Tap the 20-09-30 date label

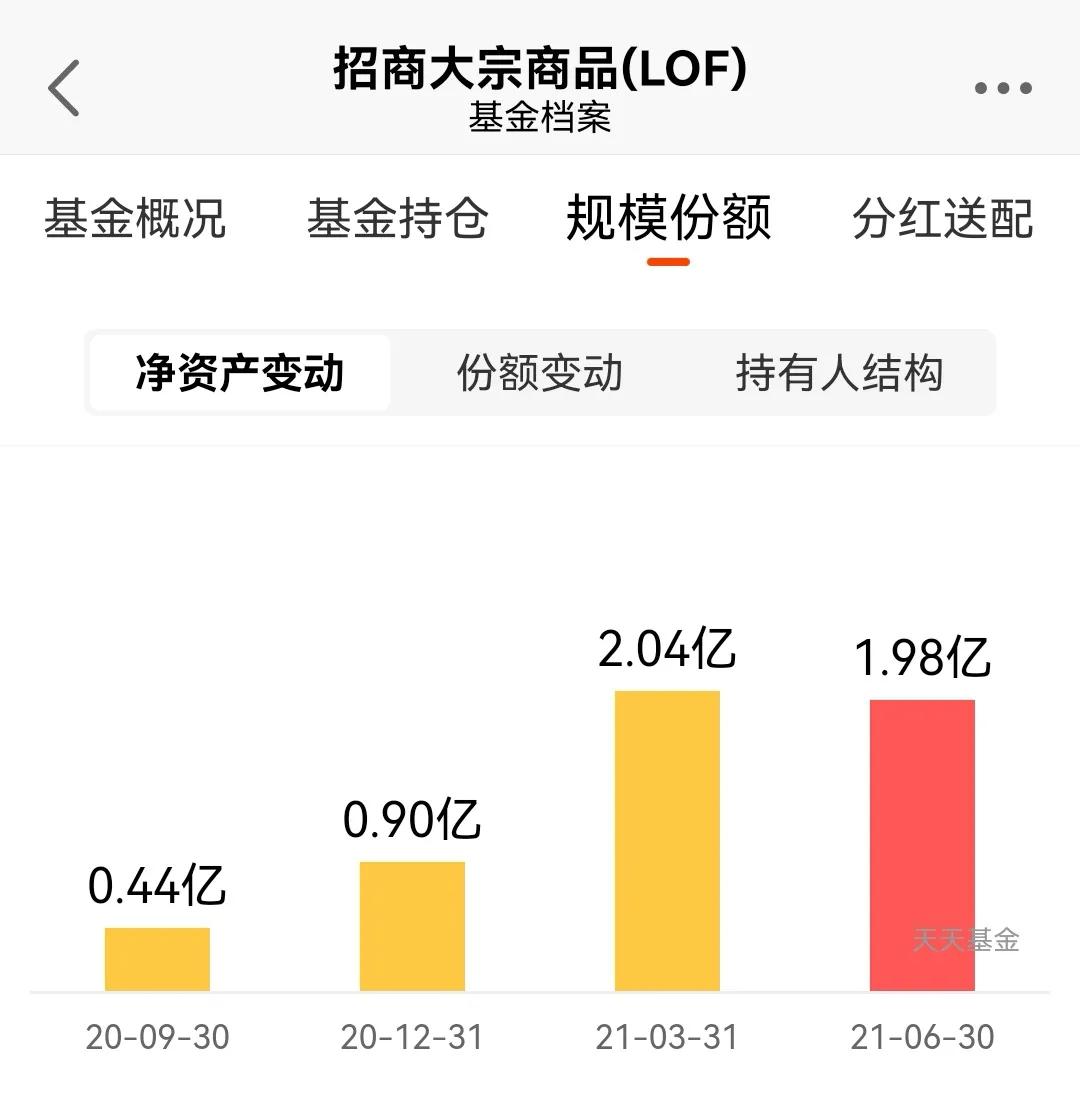point(157,1040)
